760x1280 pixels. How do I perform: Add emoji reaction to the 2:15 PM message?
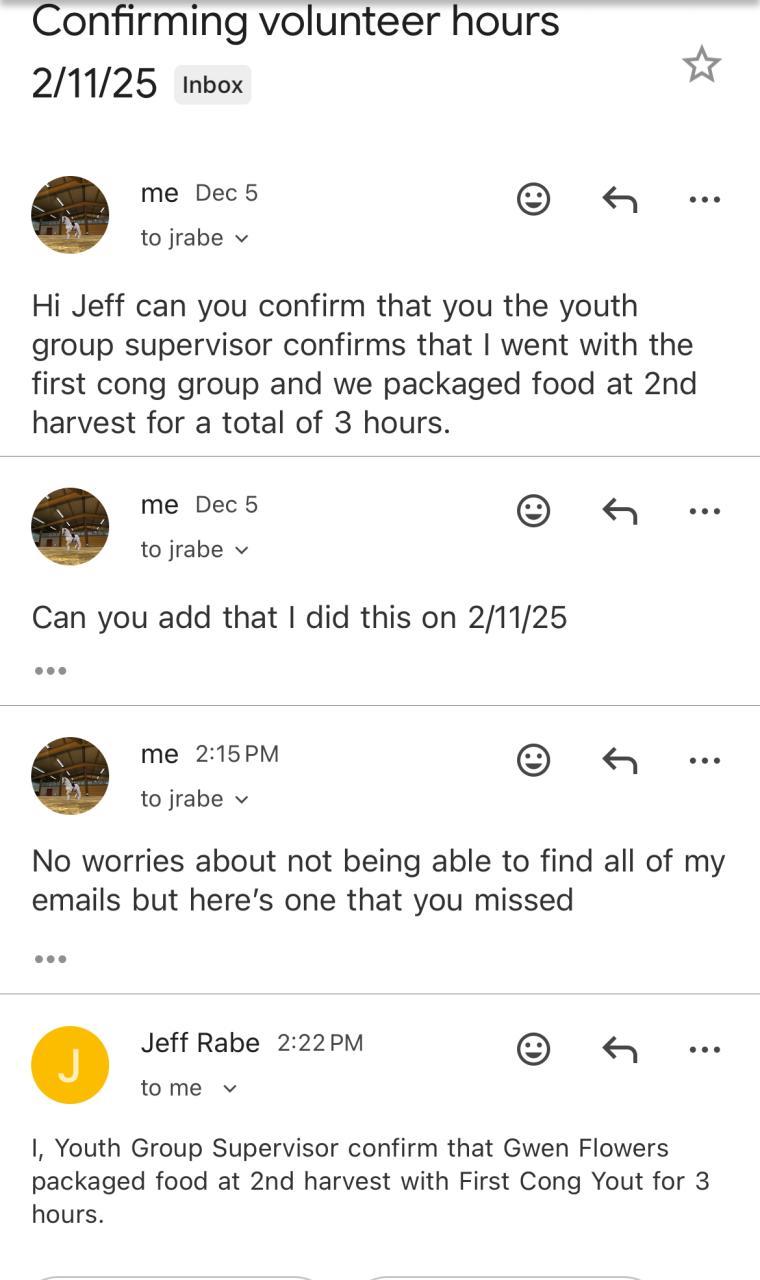point(533,760)
